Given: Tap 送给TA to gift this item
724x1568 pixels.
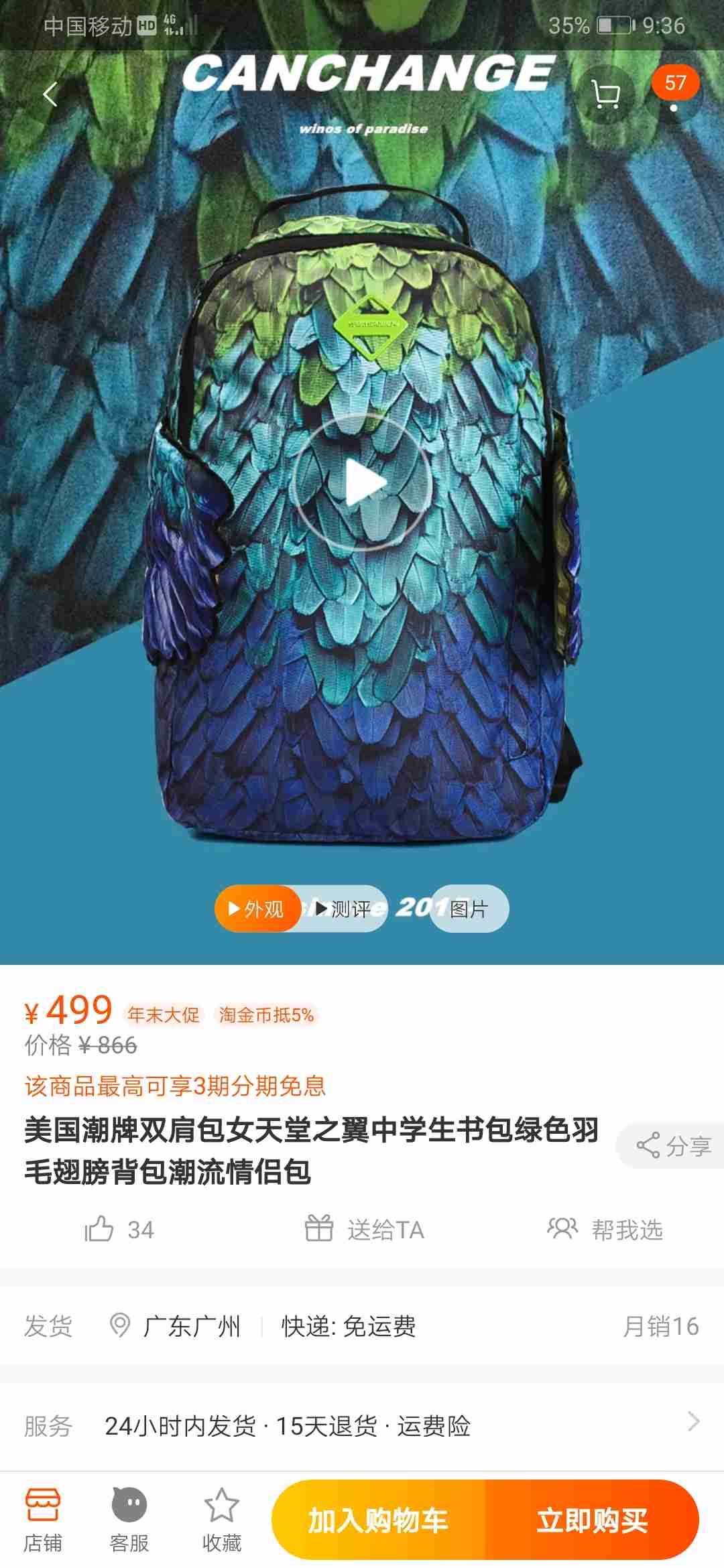Looking at the screenshot, I should point(365,1230).
